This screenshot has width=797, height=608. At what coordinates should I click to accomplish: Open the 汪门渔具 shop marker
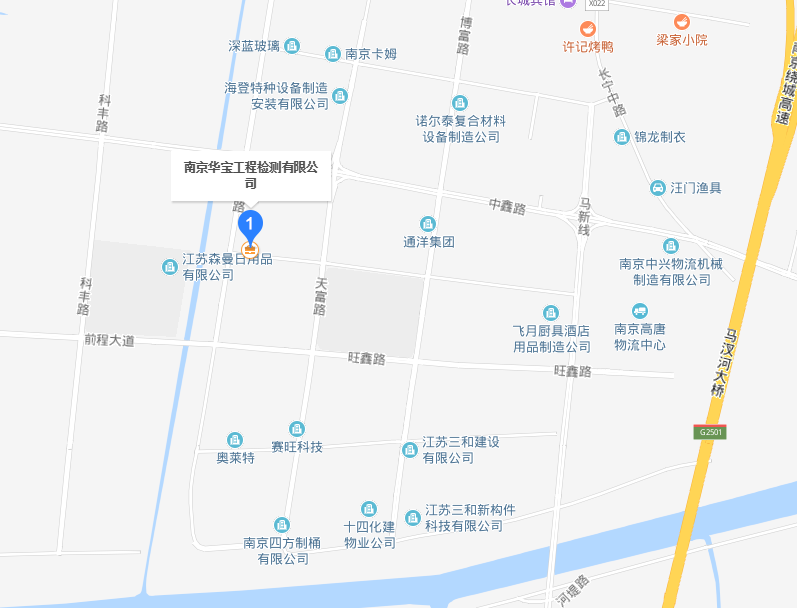(658, 188)
